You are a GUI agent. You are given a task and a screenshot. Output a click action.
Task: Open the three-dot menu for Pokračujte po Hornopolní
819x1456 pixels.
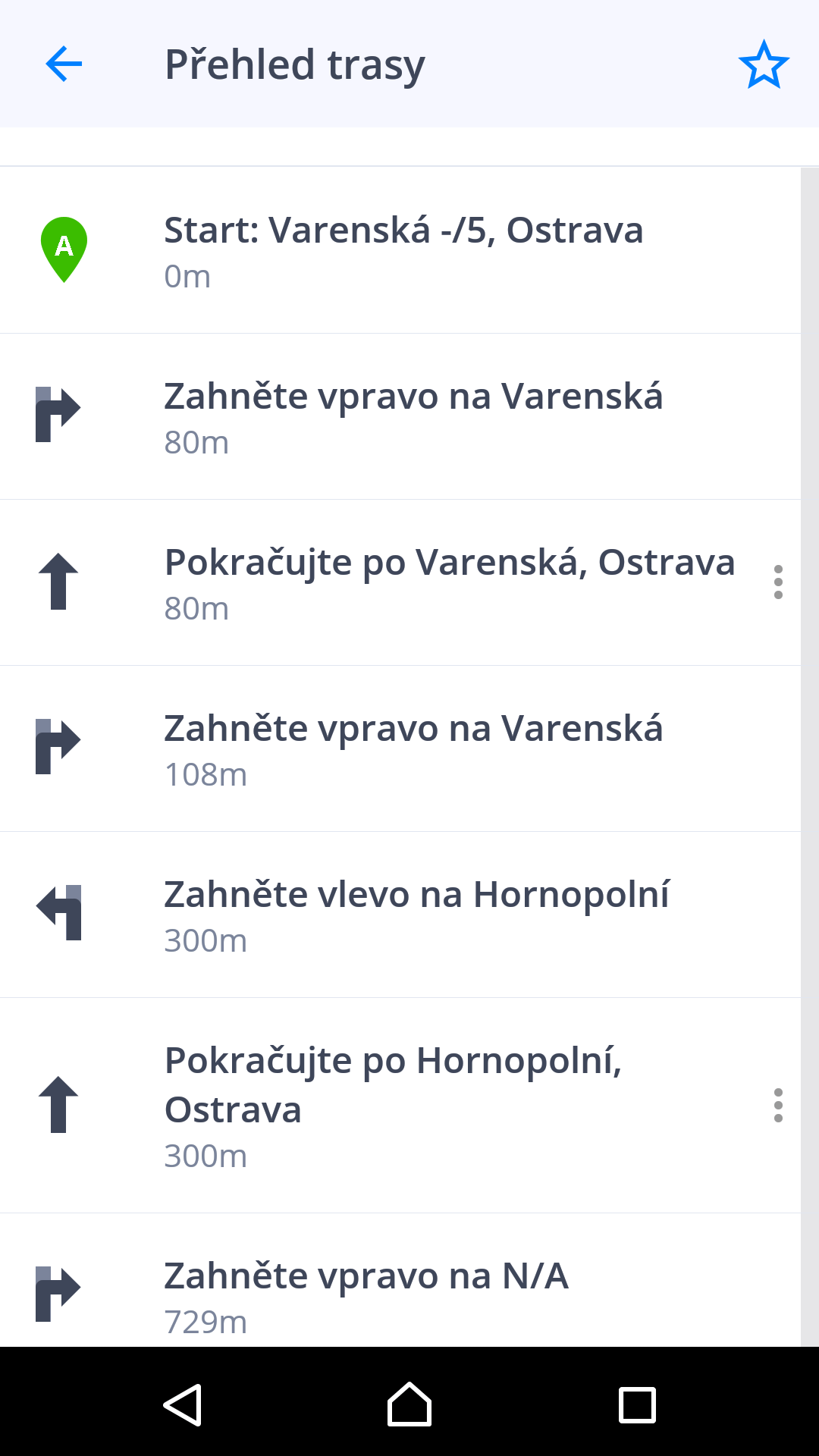tap(778, 1105)
